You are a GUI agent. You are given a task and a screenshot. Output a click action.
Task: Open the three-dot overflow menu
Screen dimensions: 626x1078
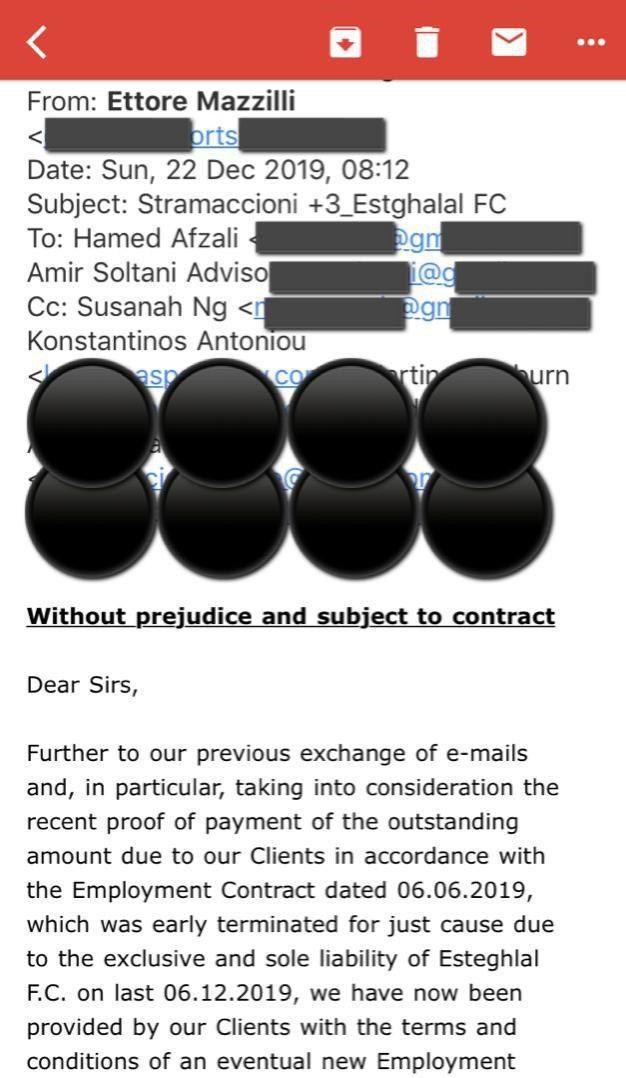[591, 42]
